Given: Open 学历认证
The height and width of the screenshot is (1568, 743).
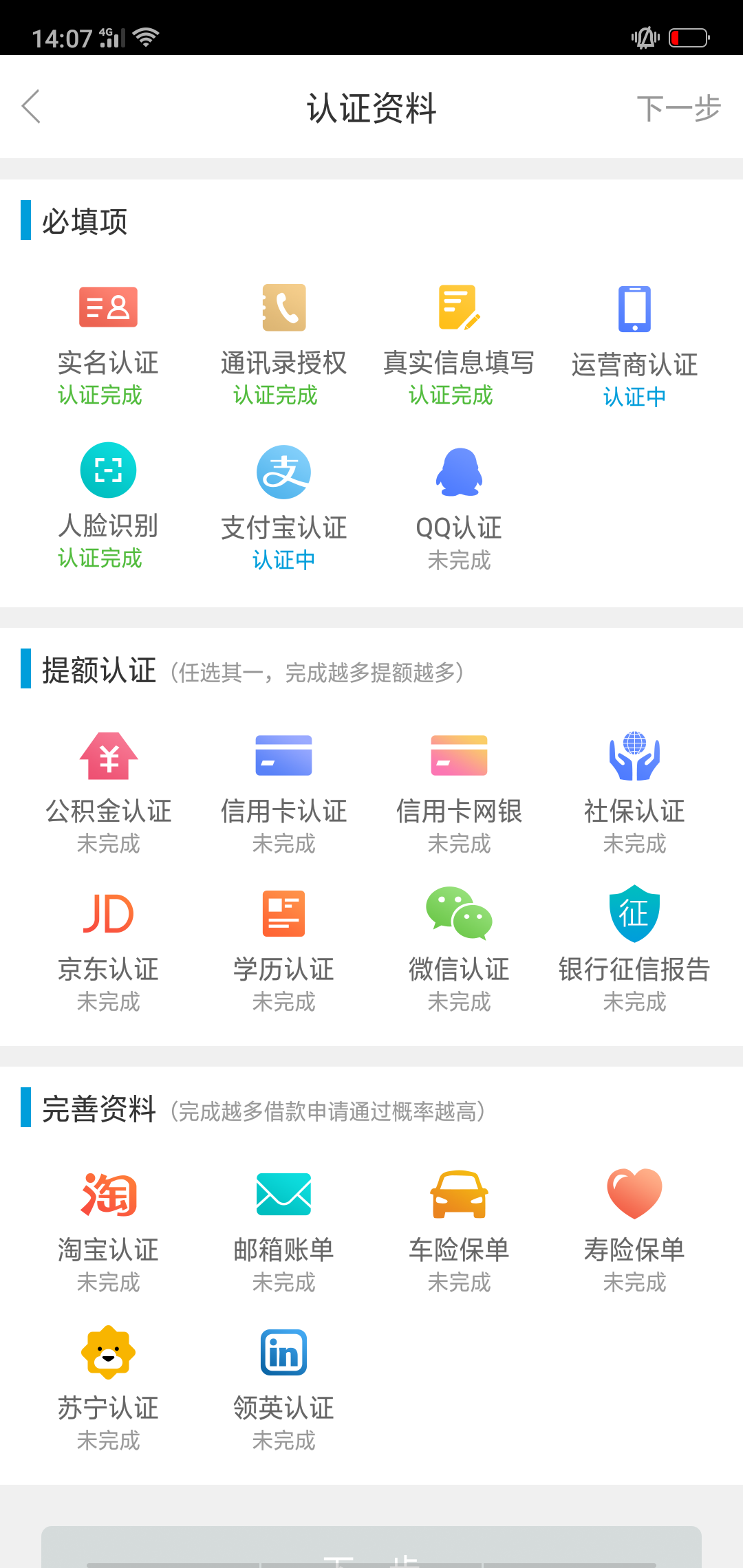Looking at the screenshot, I should tap(283, 952).
